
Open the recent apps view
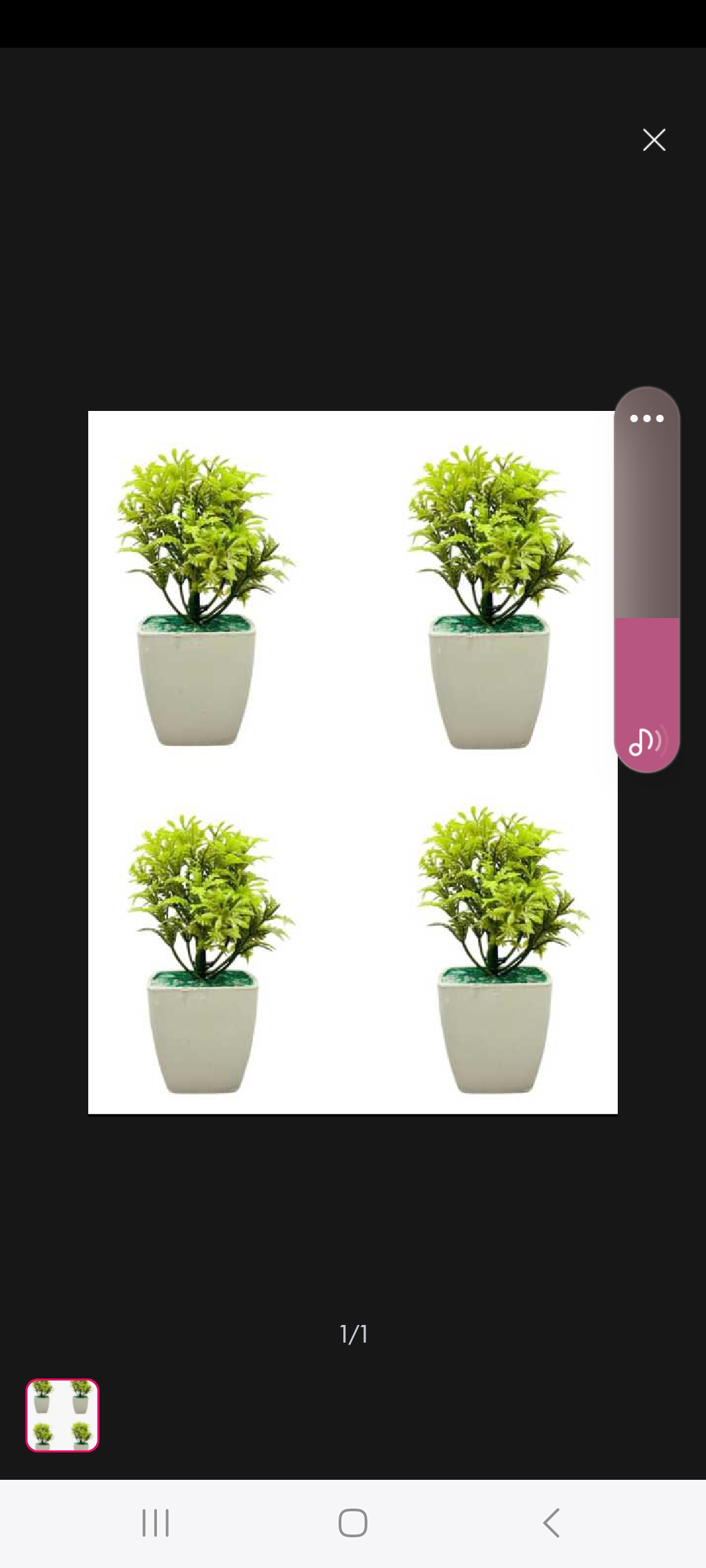click(x=156, y=1523)
